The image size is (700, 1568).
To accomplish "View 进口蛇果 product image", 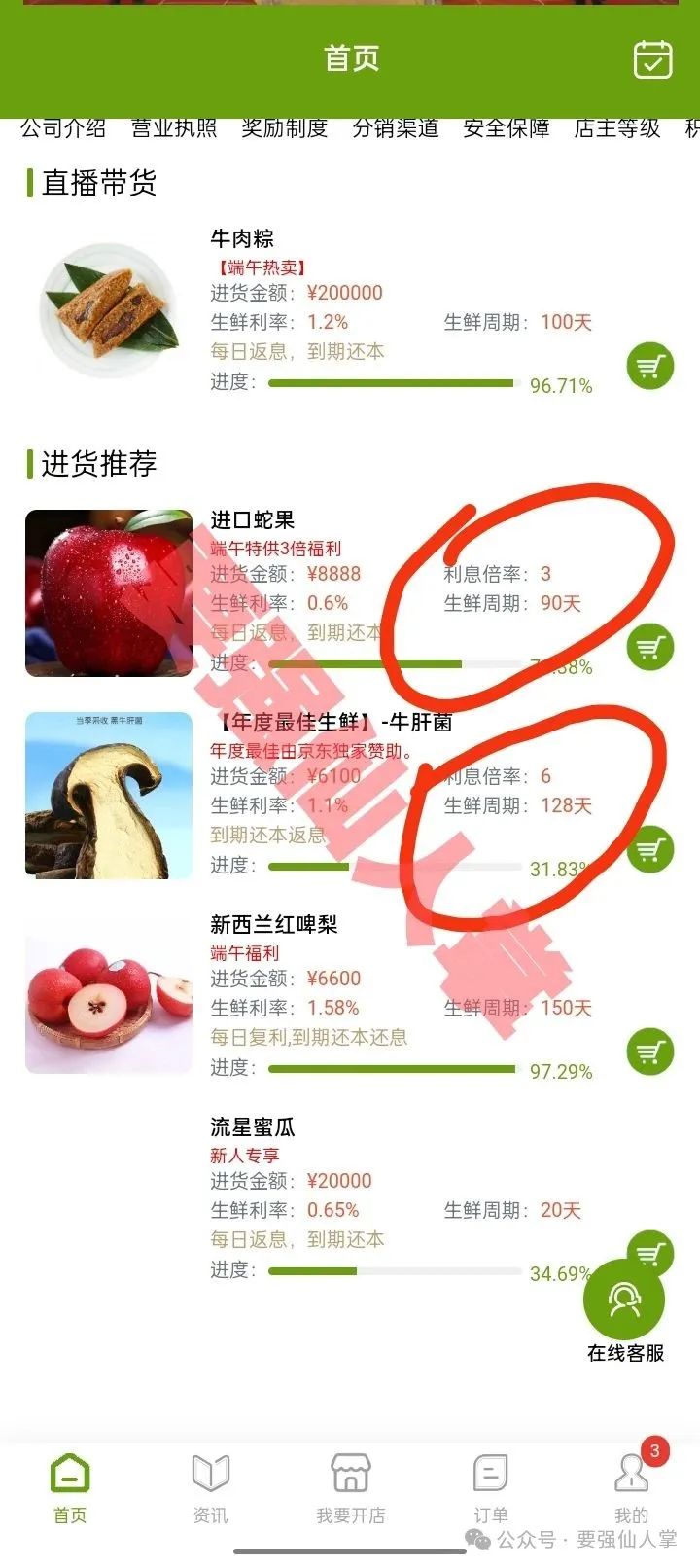I will click(109, 593).
